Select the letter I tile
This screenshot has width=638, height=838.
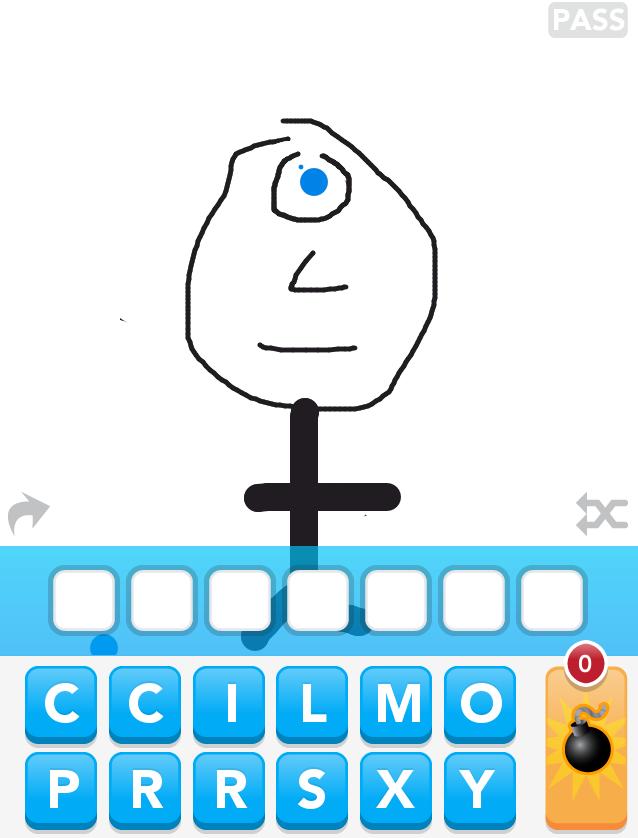pos(229,704)
